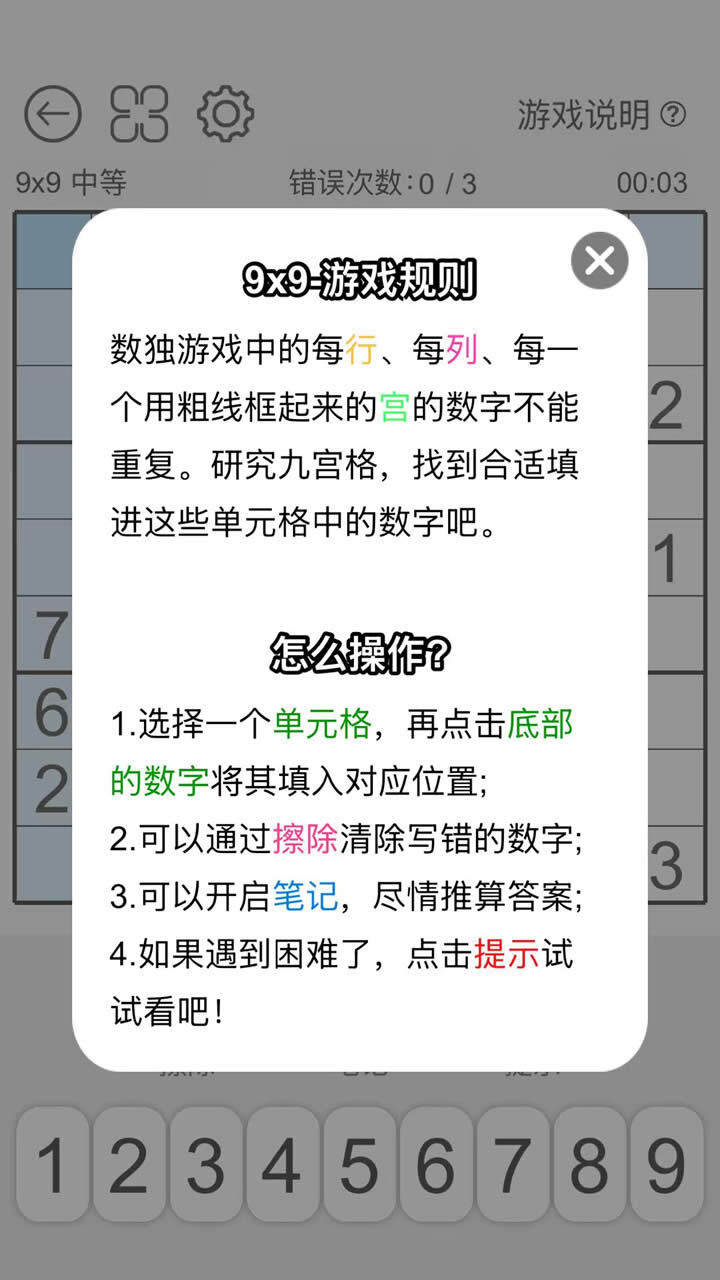Tap number 9 on the keypad

(666, 1164)
